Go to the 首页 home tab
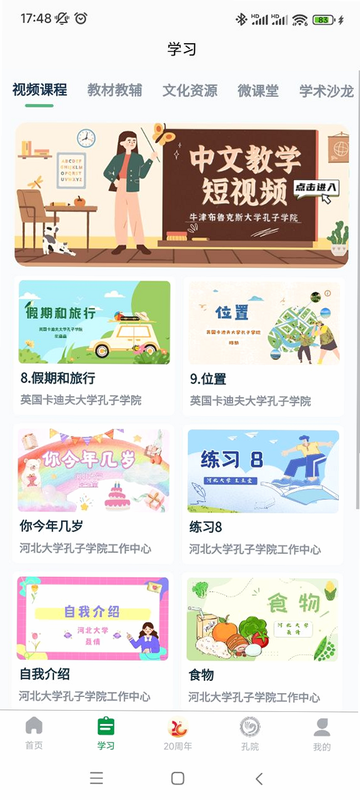Screen dimensions: 360x800 click(34, 734)
